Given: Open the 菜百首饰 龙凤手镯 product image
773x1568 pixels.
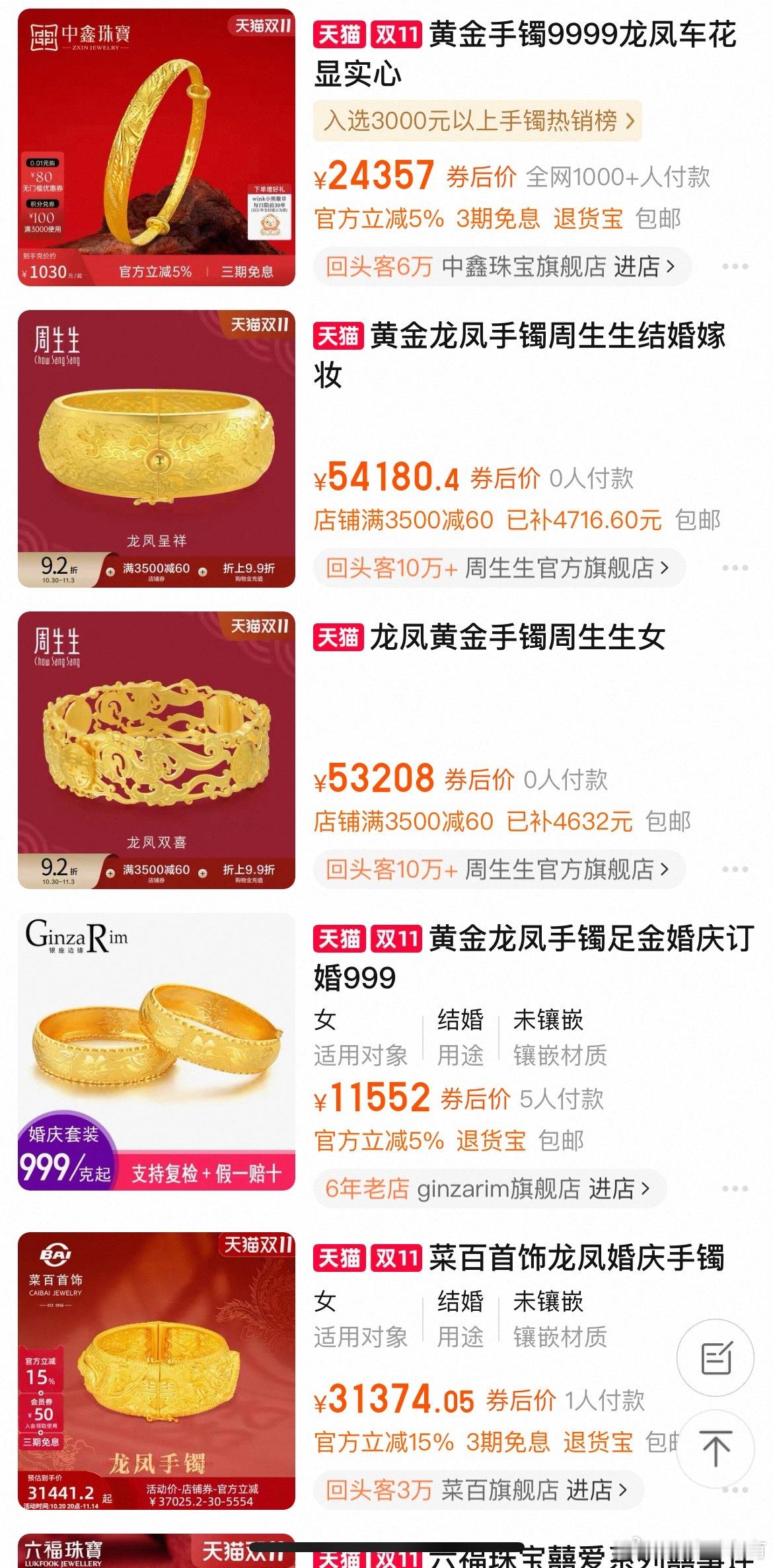Looking at the screenshot, I should click(x=156, y=1372).
